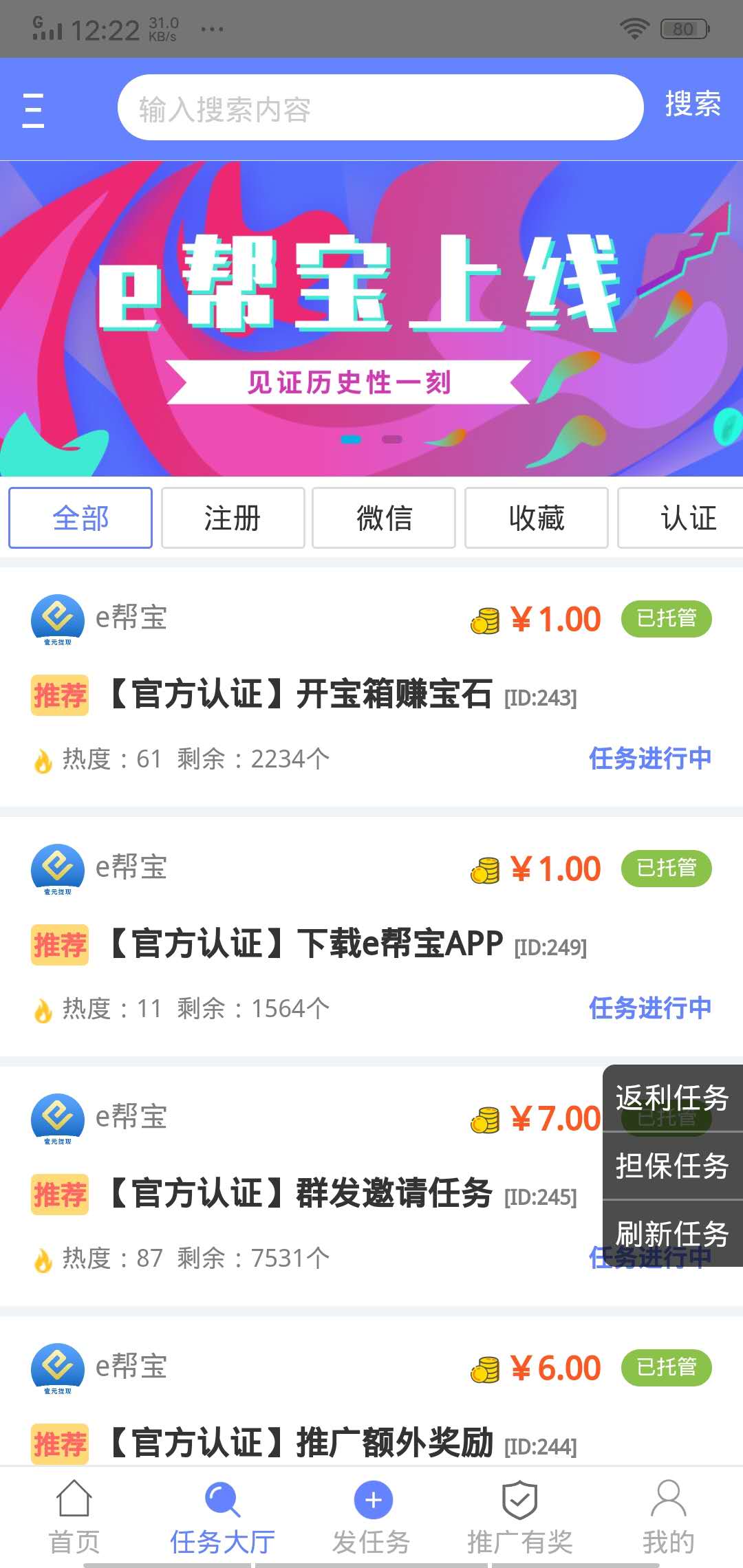Open 担保任务 from the floating panel
The width and height of the screenshot is (743, 1568).
(672, 1166)
